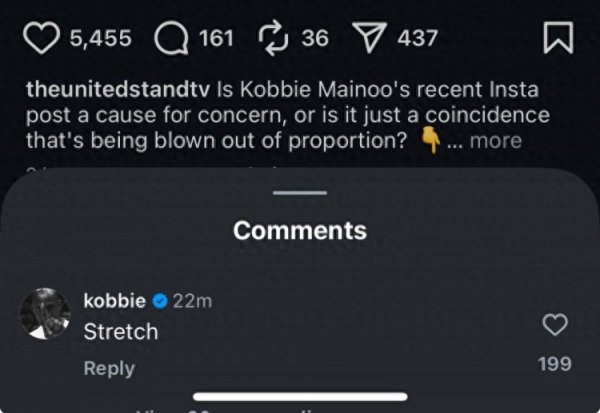600x413 pixels.
Task: Share the post via send icon
Action: coord(372,38)
